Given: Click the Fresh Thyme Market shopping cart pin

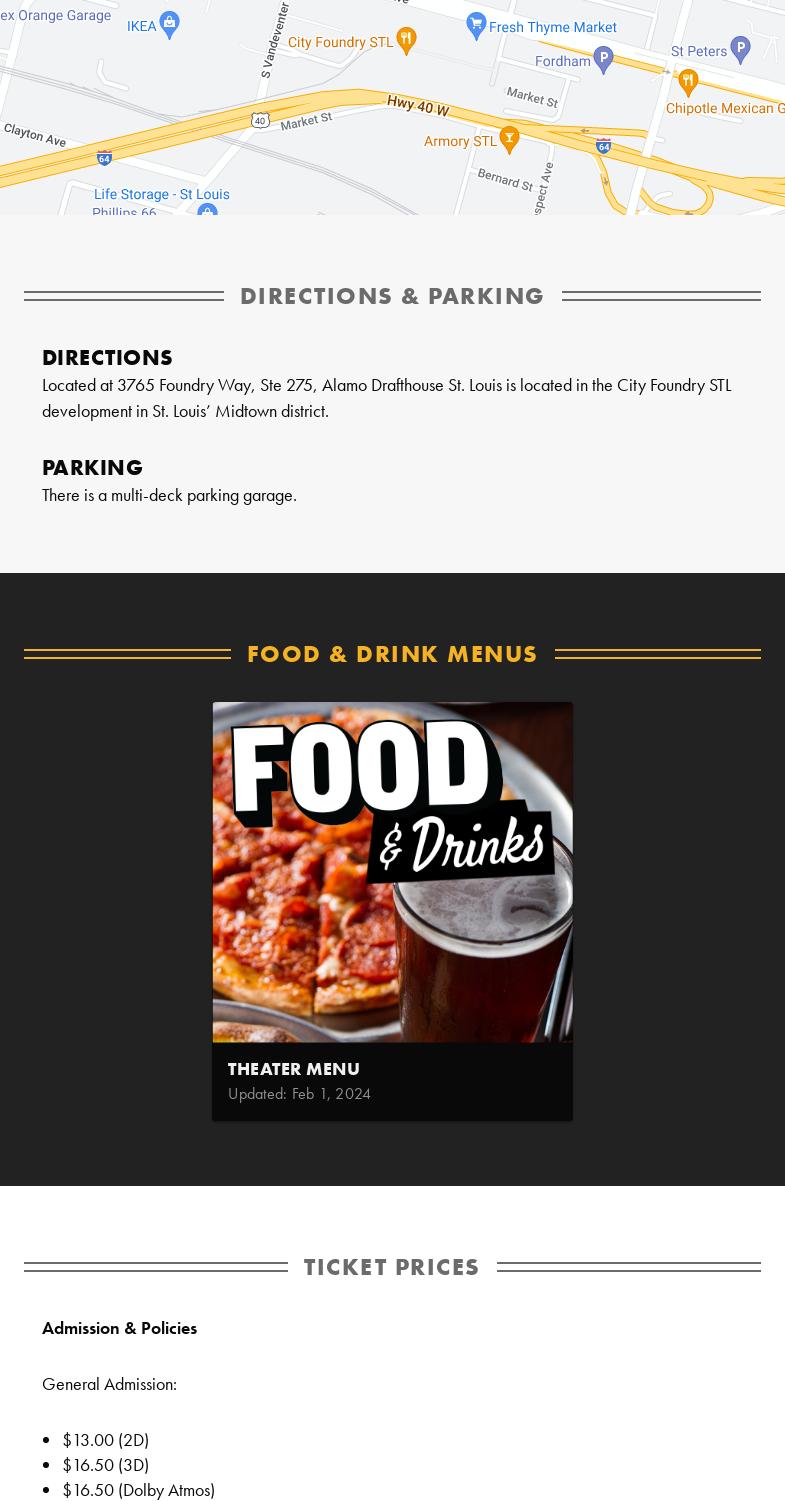Looking at the screenshot, I should tap(477, 24).
